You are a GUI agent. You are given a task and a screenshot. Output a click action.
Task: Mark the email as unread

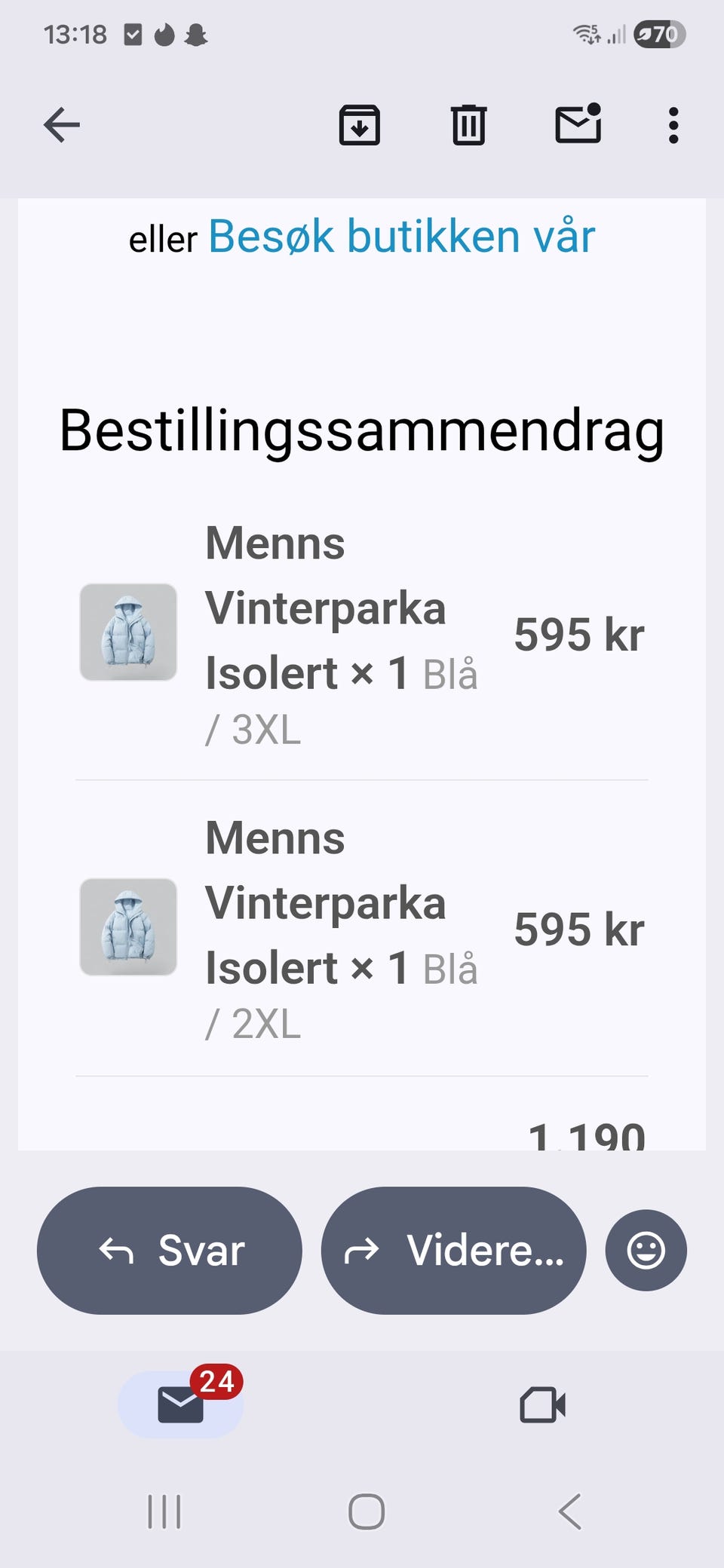pyautogui.click(x=578, y=125)
